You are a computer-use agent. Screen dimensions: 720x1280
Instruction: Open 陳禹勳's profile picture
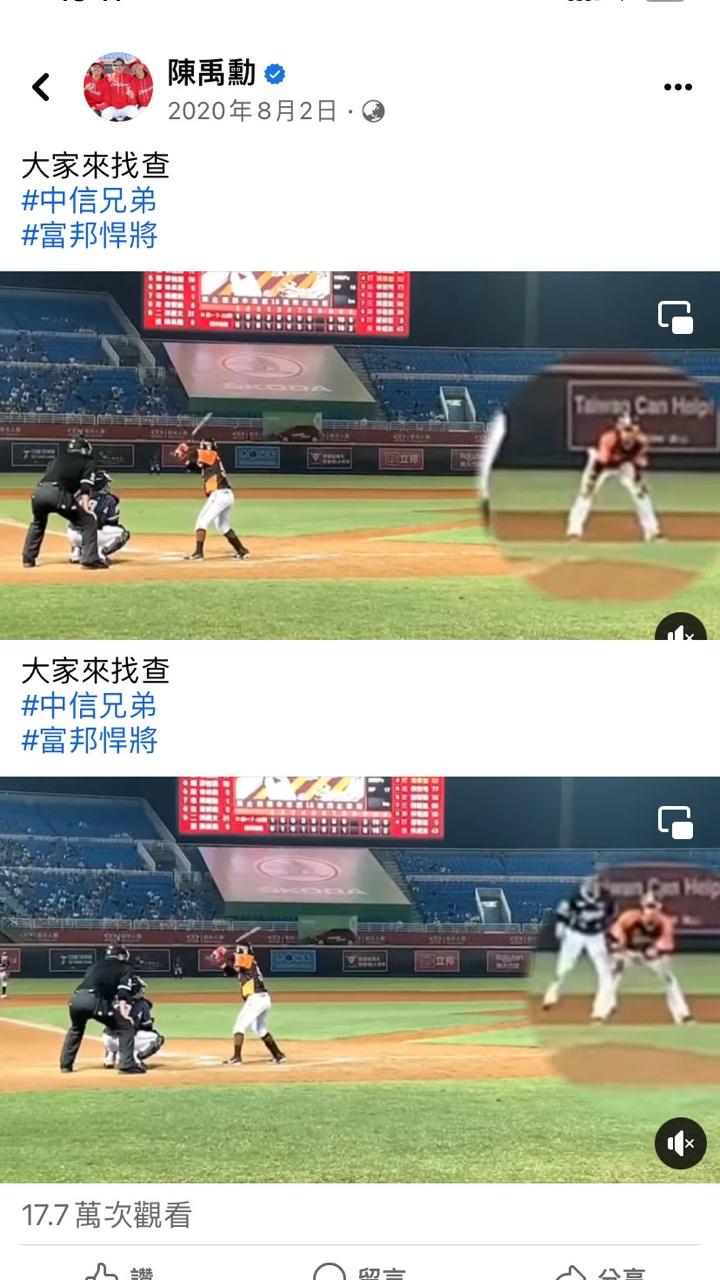[118, 88]
